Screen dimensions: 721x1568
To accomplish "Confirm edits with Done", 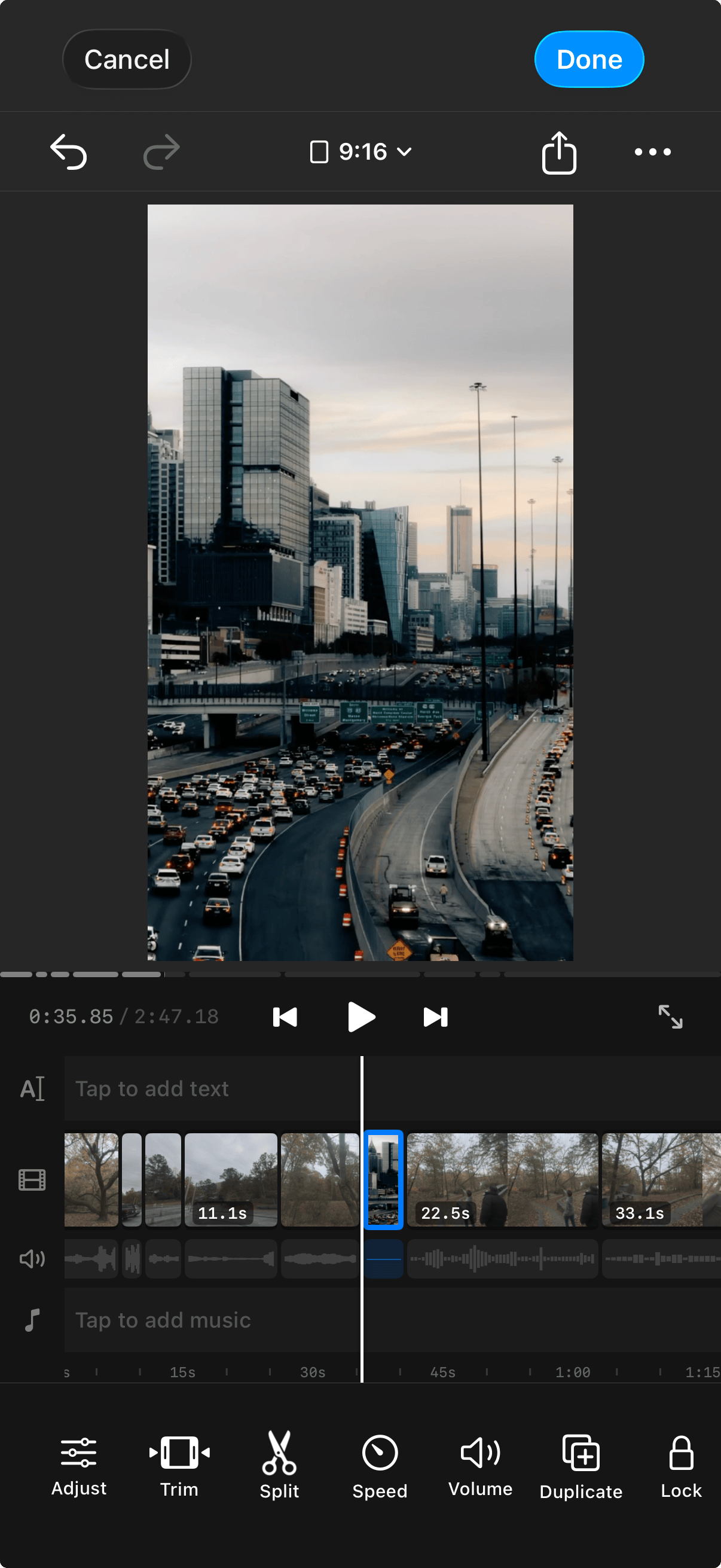I will [x=588, y=59].
